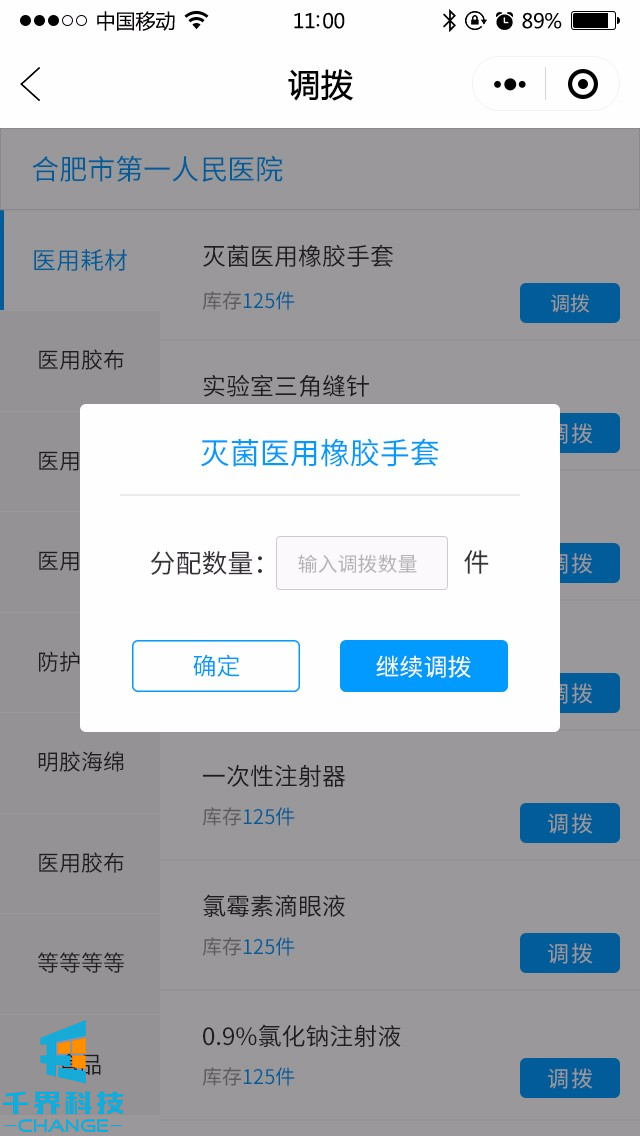Select the 医用耗材 category tab
640x1136 pixels.
(x=80, y=260)
